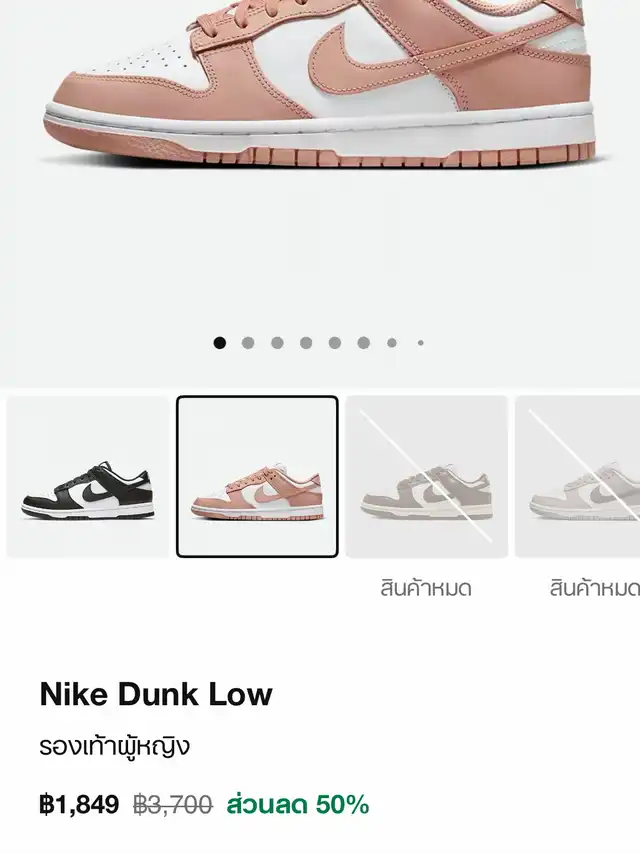
Task: Jump to the second image indicator dot
Action: point(248,343)
